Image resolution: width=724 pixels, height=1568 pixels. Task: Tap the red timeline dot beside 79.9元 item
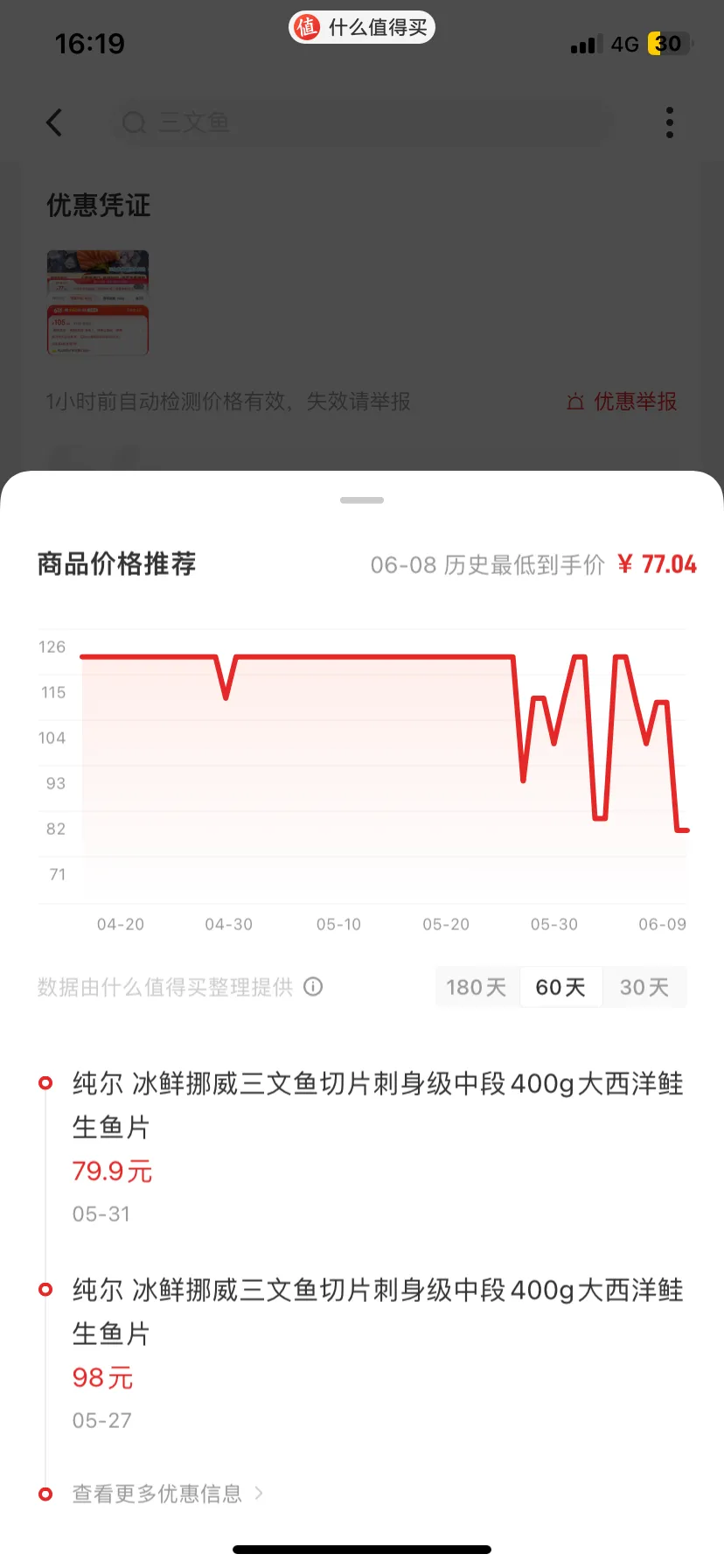[x=45, y=1082]
